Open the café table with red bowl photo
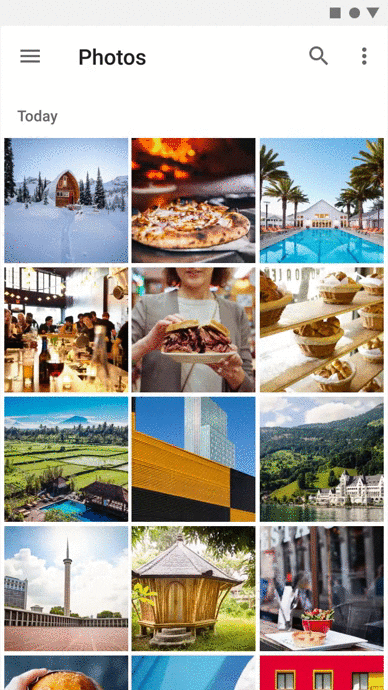388x690 pixels. coord(322,589)
